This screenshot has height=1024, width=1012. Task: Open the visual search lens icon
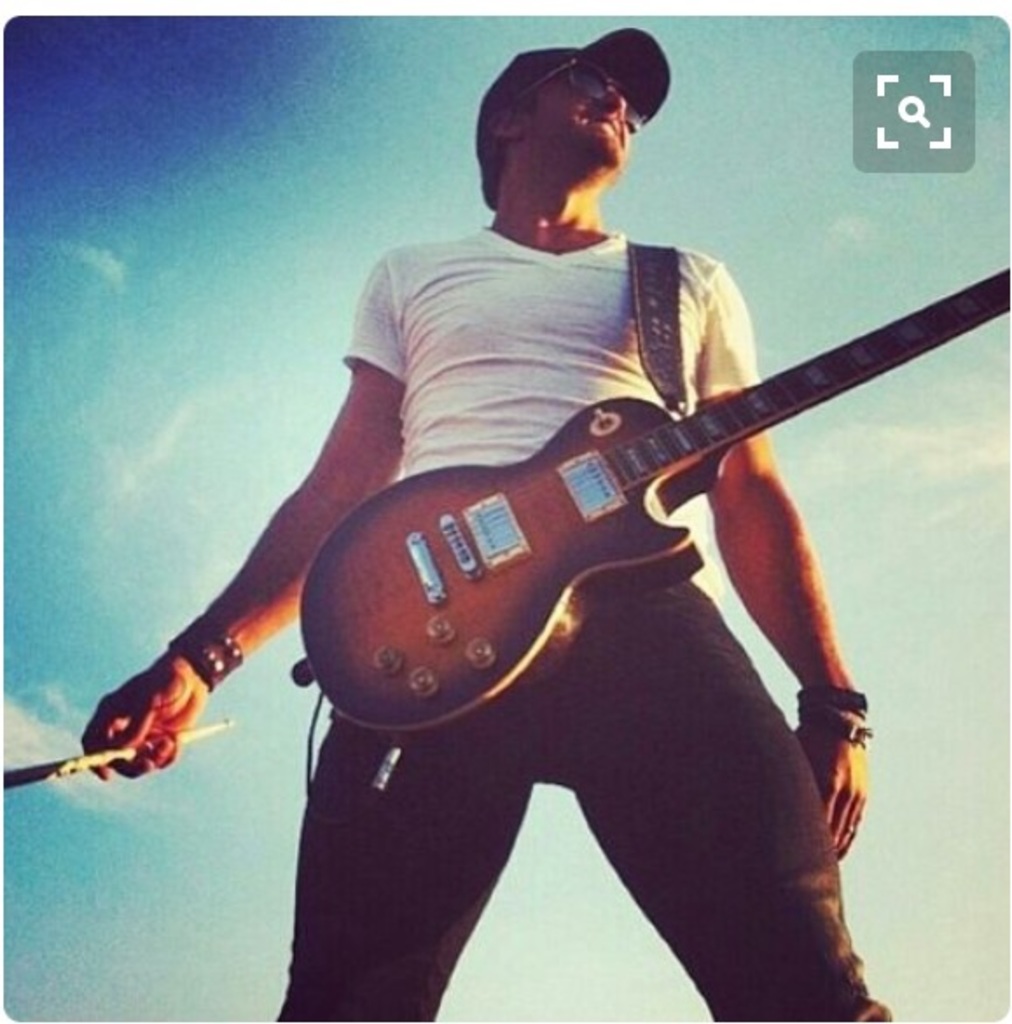coord(913,112)
